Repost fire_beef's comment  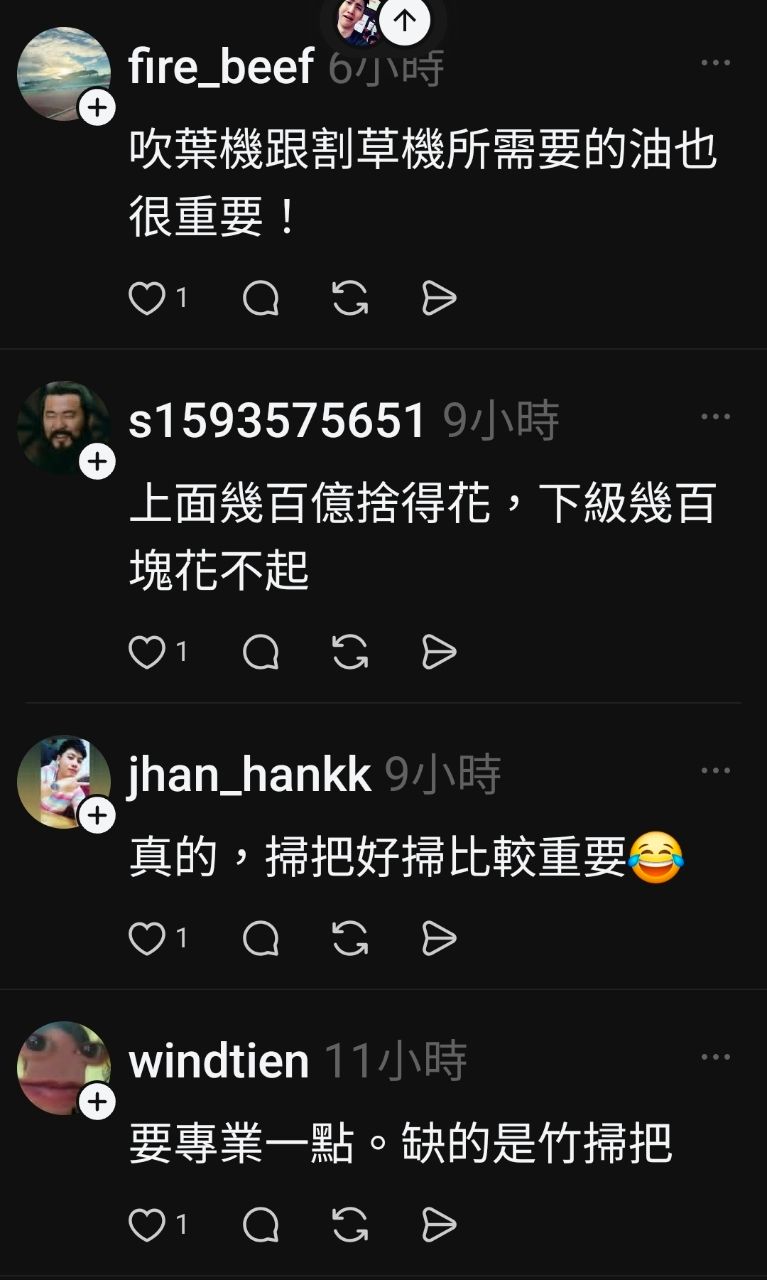350,298
